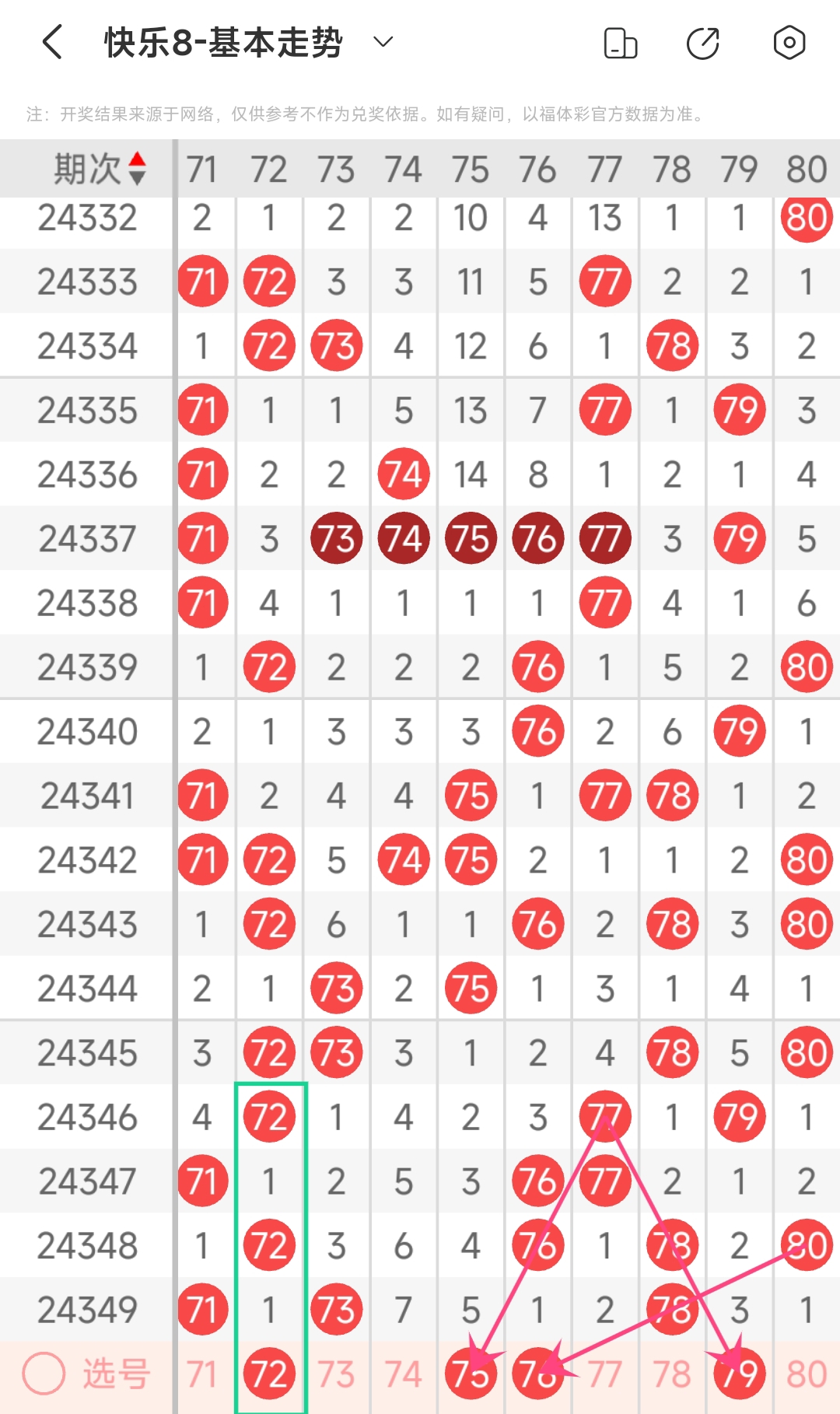This screenshot has height=1414, width=840.
Task: Expand the 快乐8-基本走势 dropdown
Action: [383, 42]
